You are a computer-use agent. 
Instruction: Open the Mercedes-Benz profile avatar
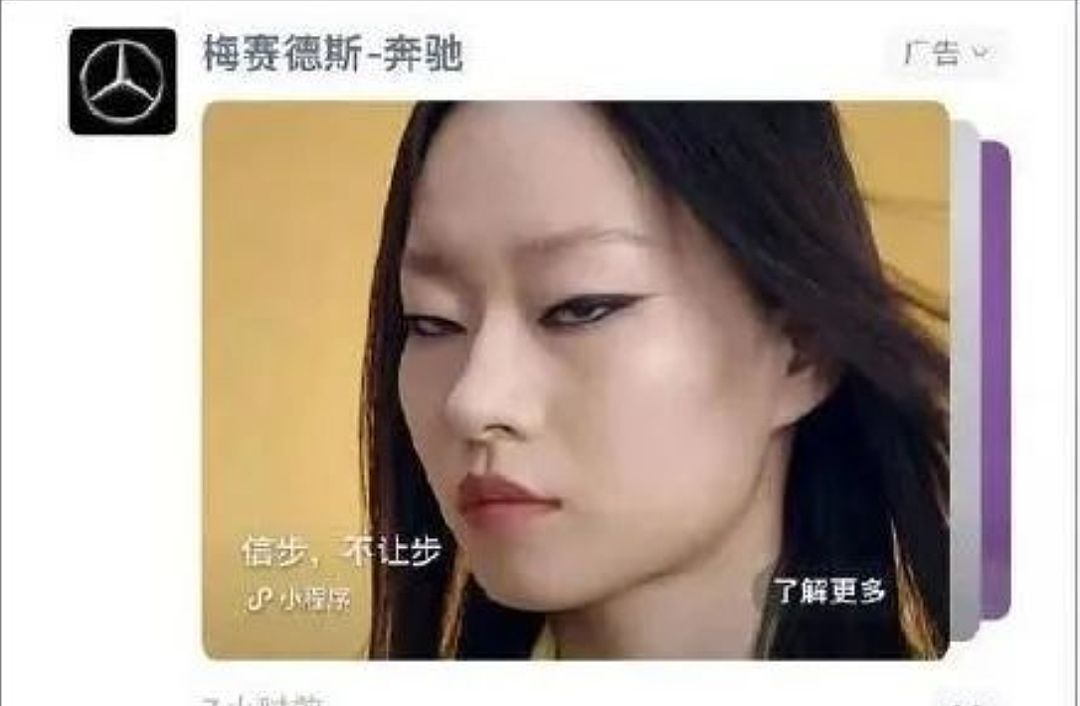122,81
